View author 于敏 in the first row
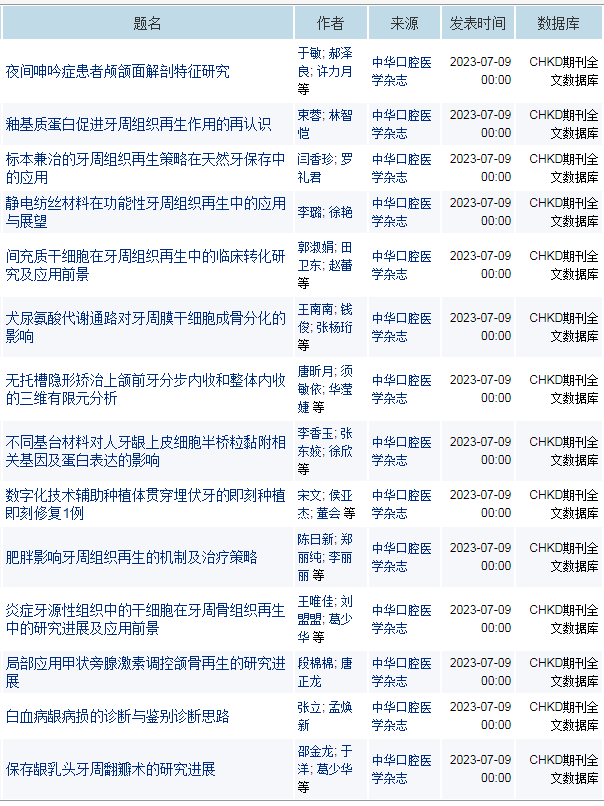 pyautogui.click(x=310, y=53)
